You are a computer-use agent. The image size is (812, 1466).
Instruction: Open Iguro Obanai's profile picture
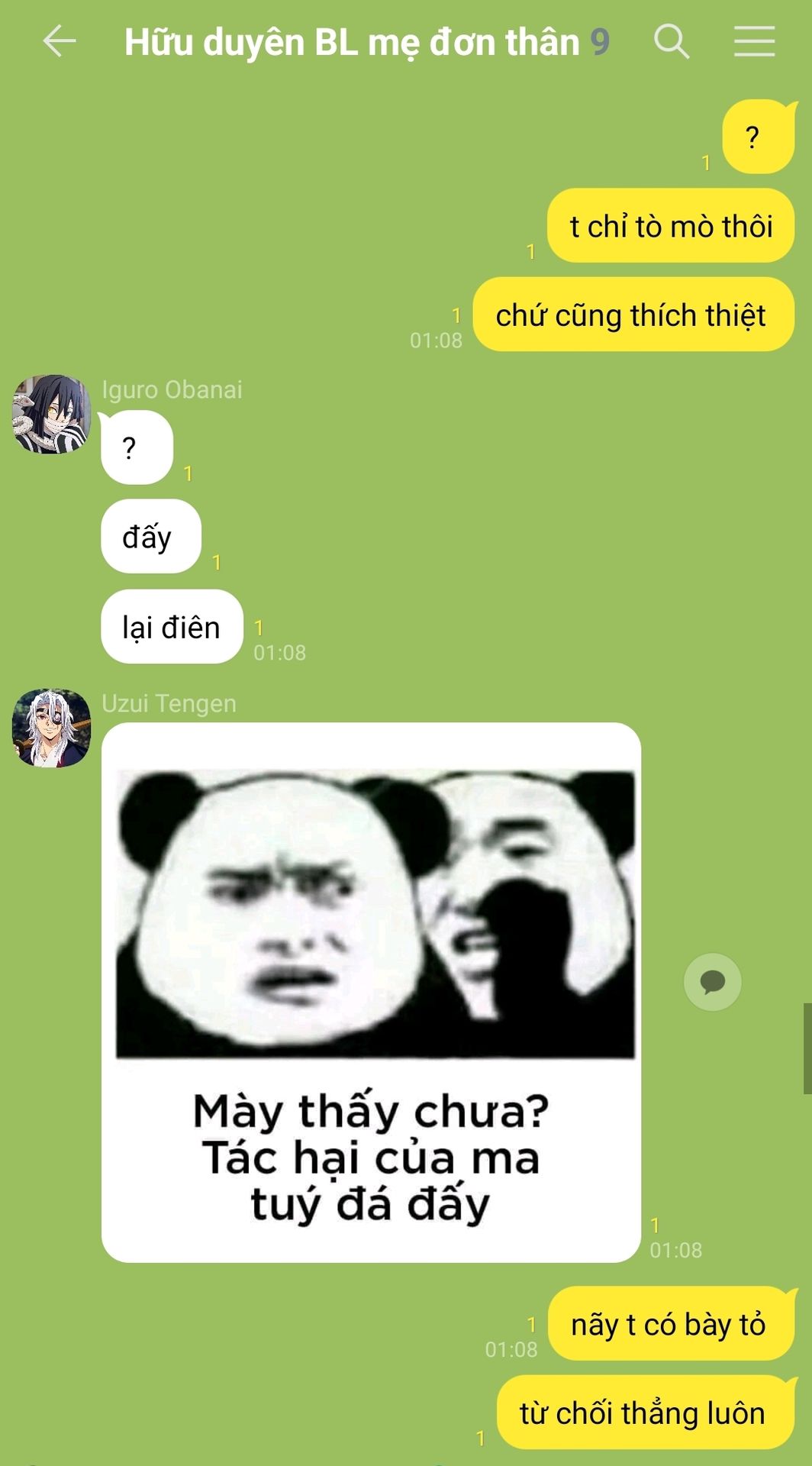(x=51, y=414)
